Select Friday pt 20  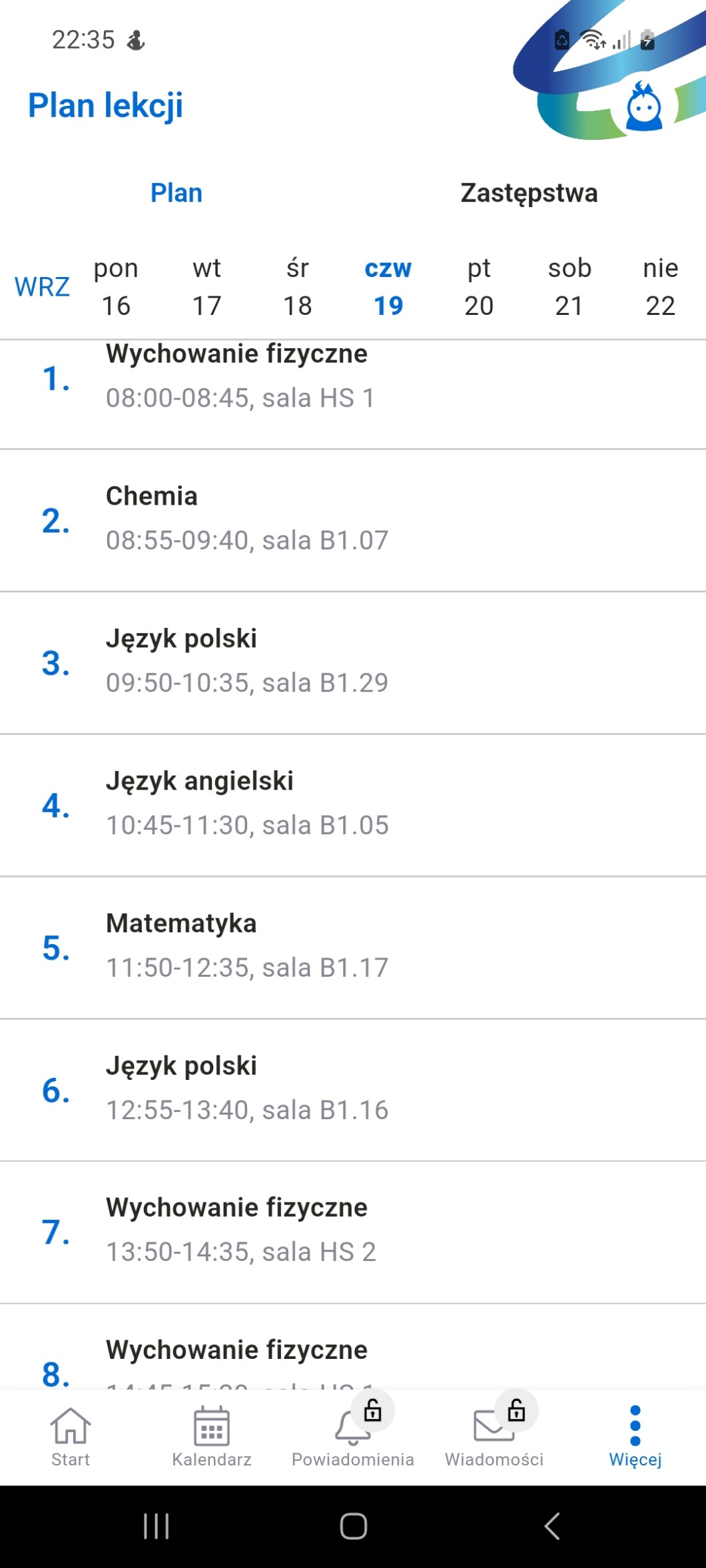[x=479, y=287]
